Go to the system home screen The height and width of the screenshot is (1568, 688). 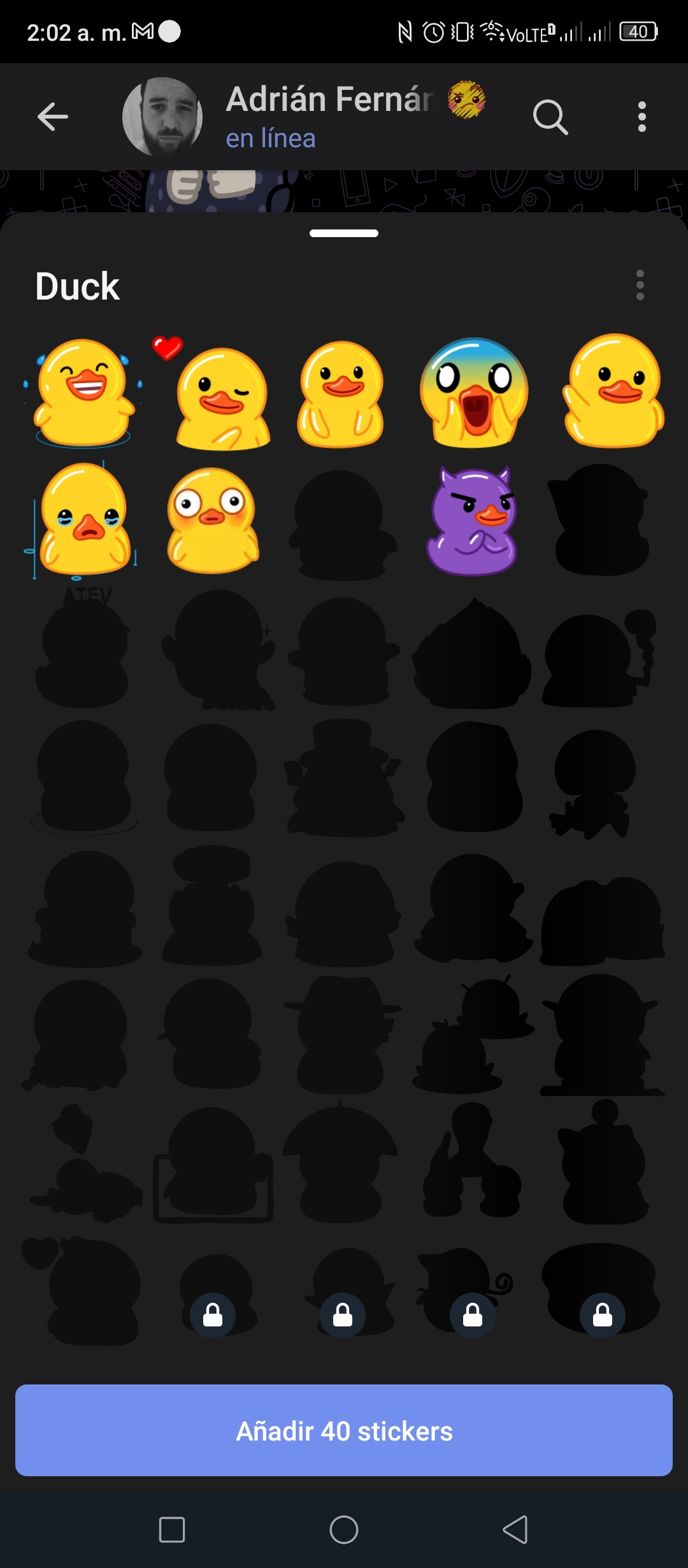[344, 1530]
